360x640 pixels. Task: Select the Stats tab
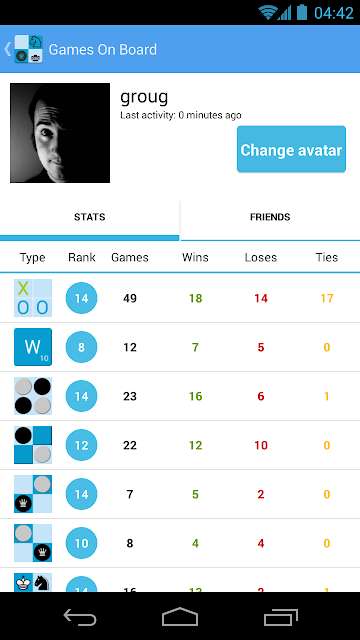pos(89,217)
